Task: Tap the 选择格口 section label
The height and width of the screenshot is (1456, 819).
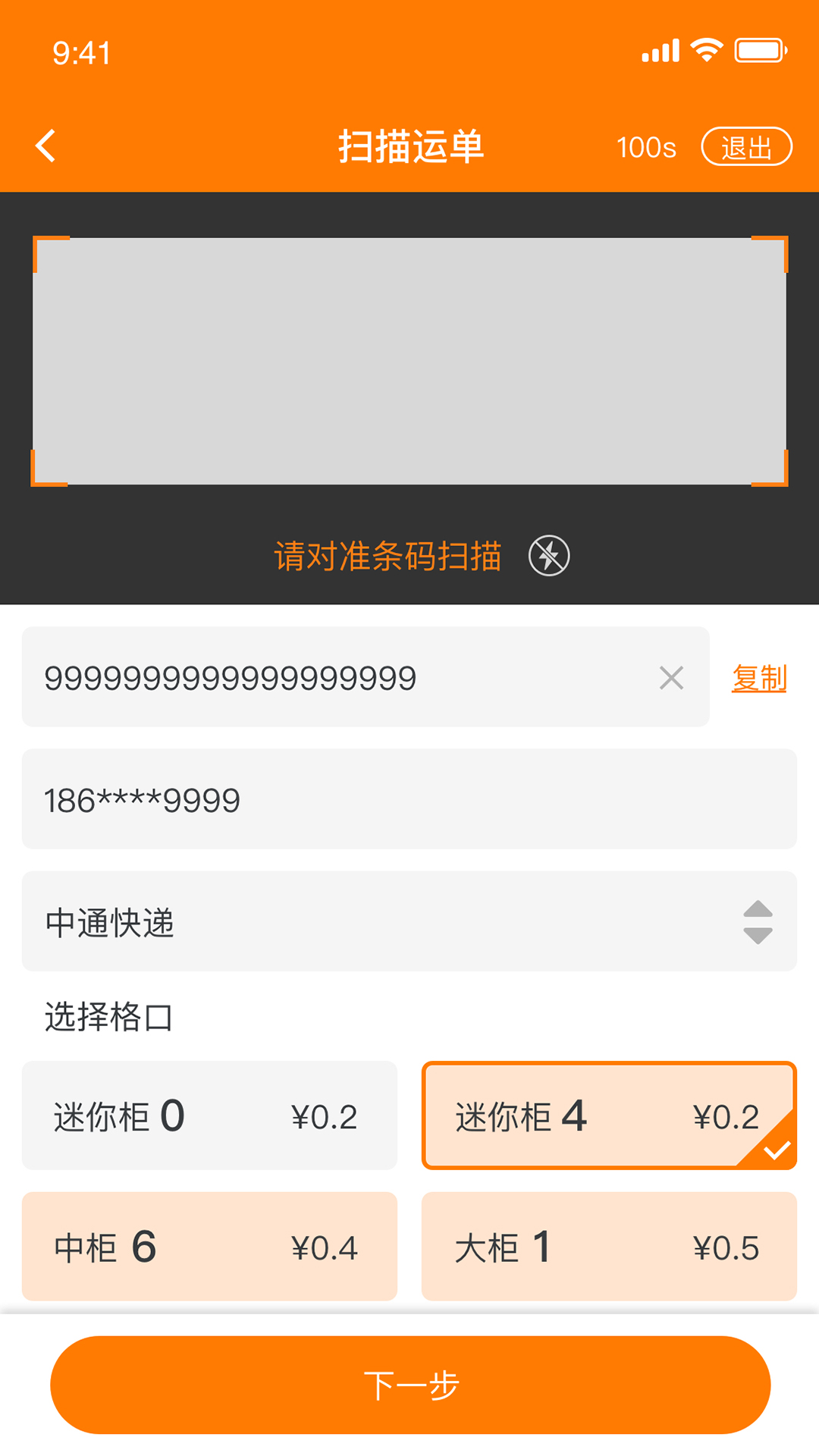Action: [108, 1018]
